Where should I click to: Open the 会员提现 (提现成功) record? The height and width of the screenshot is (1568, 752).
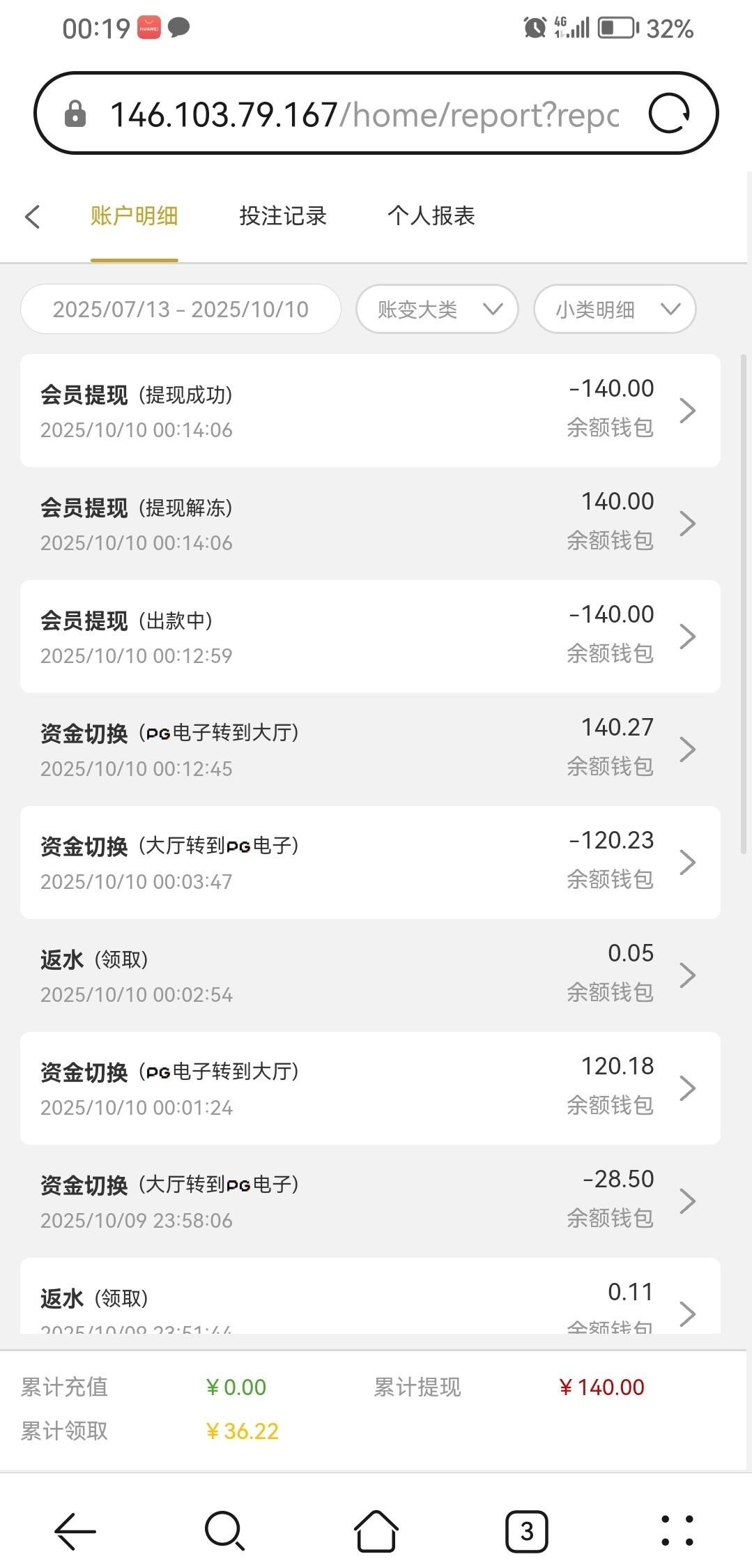click(369, 411)
